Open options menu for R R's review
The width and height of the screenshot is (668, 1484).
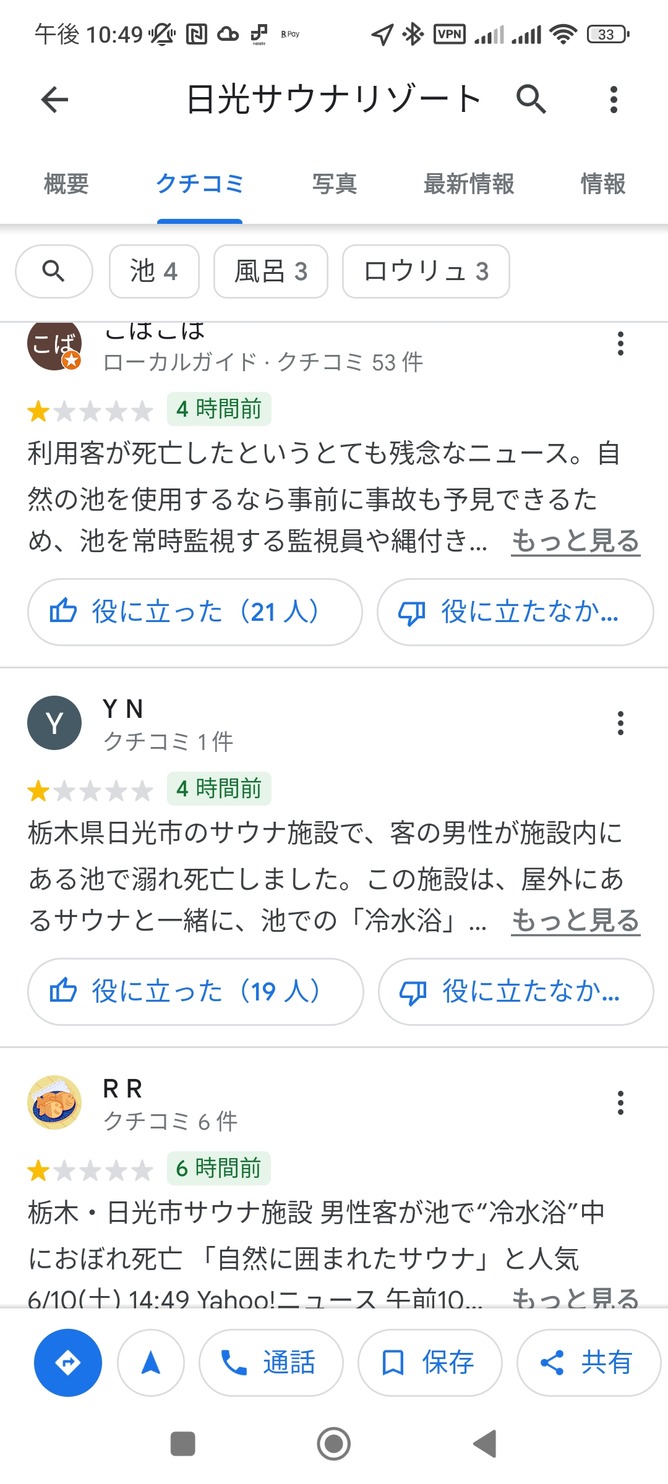point(621,1103)
